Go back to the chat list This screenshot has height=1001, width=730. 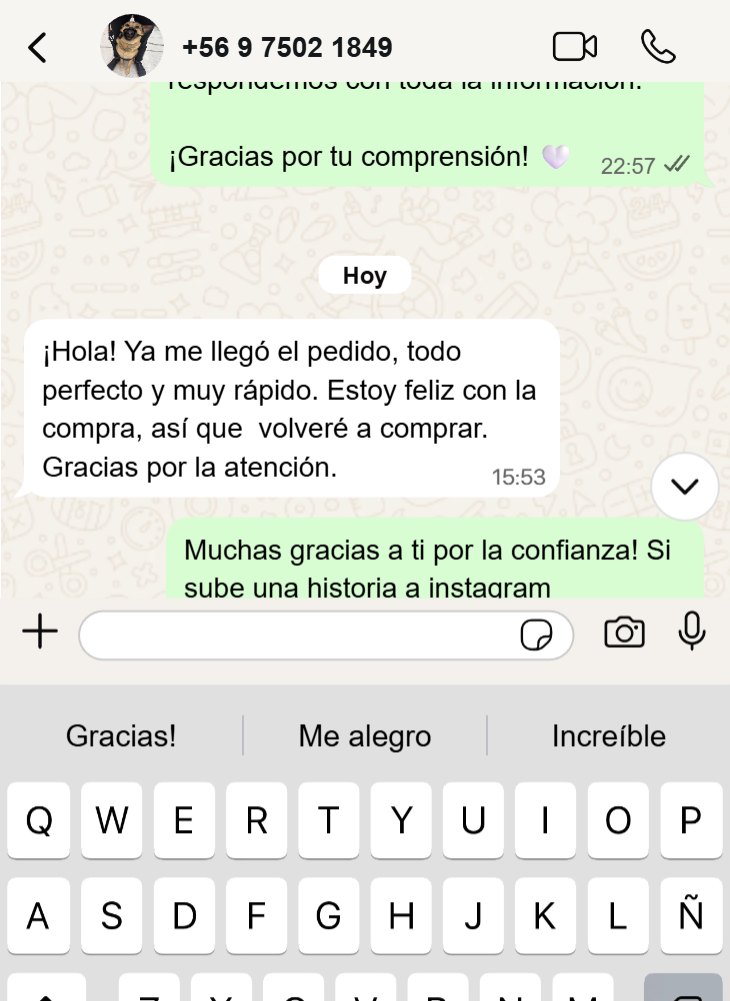[x=37, y=47]
